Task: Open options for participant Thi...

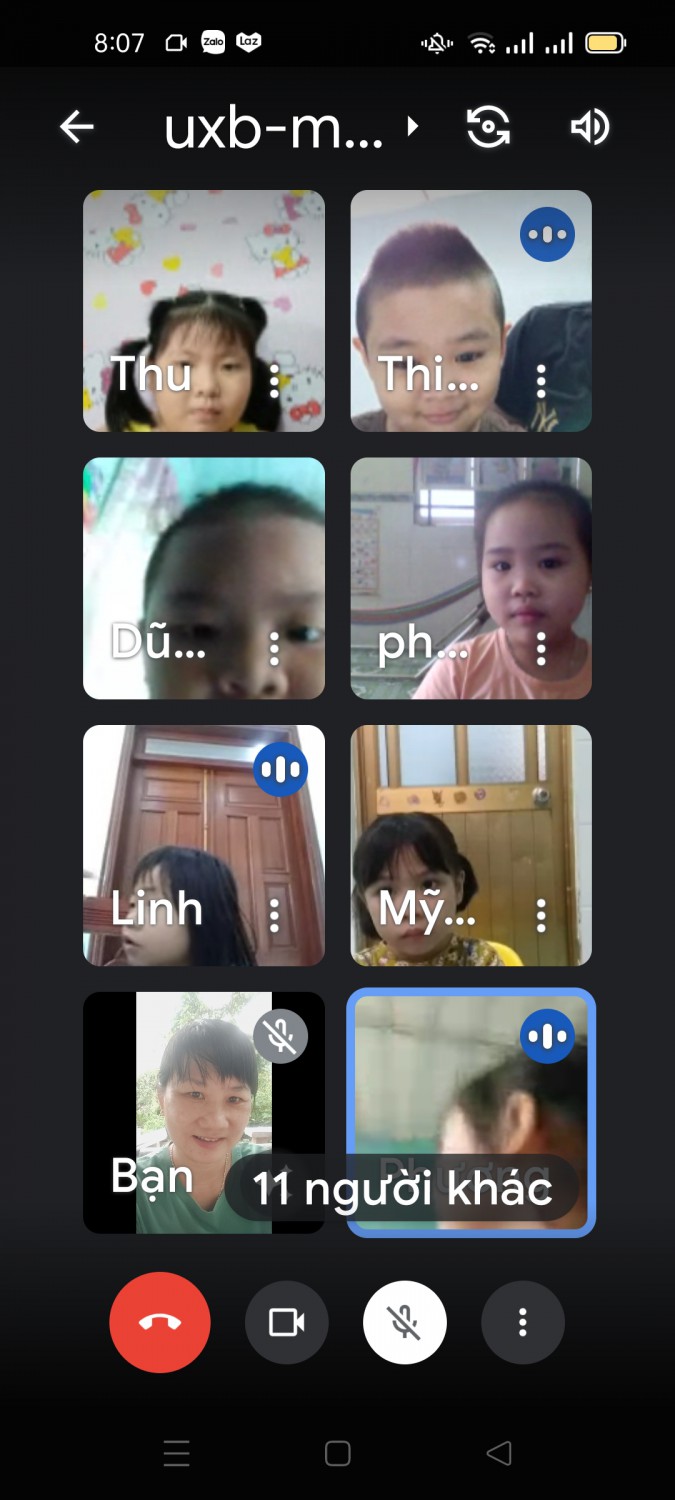Action: 541,381
